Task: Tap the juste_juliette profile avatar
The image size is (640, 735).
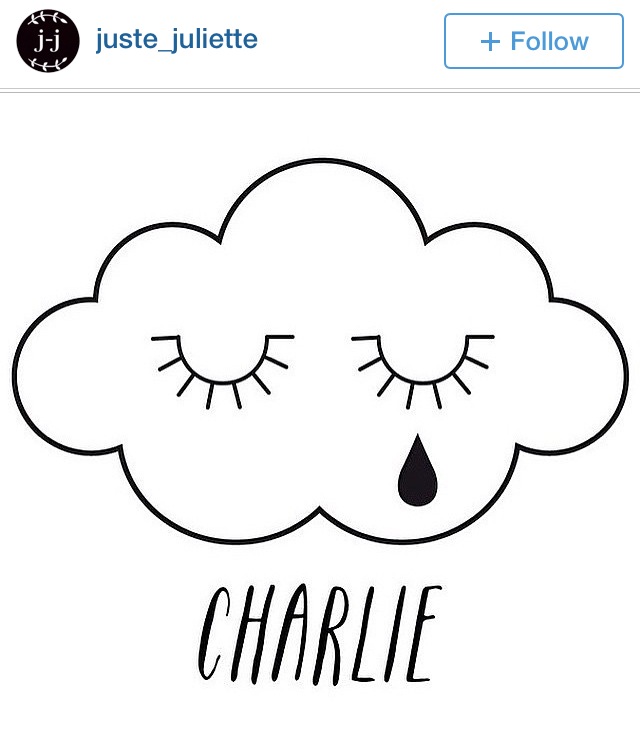Action: pyautogui.click(x=41, y=41)
